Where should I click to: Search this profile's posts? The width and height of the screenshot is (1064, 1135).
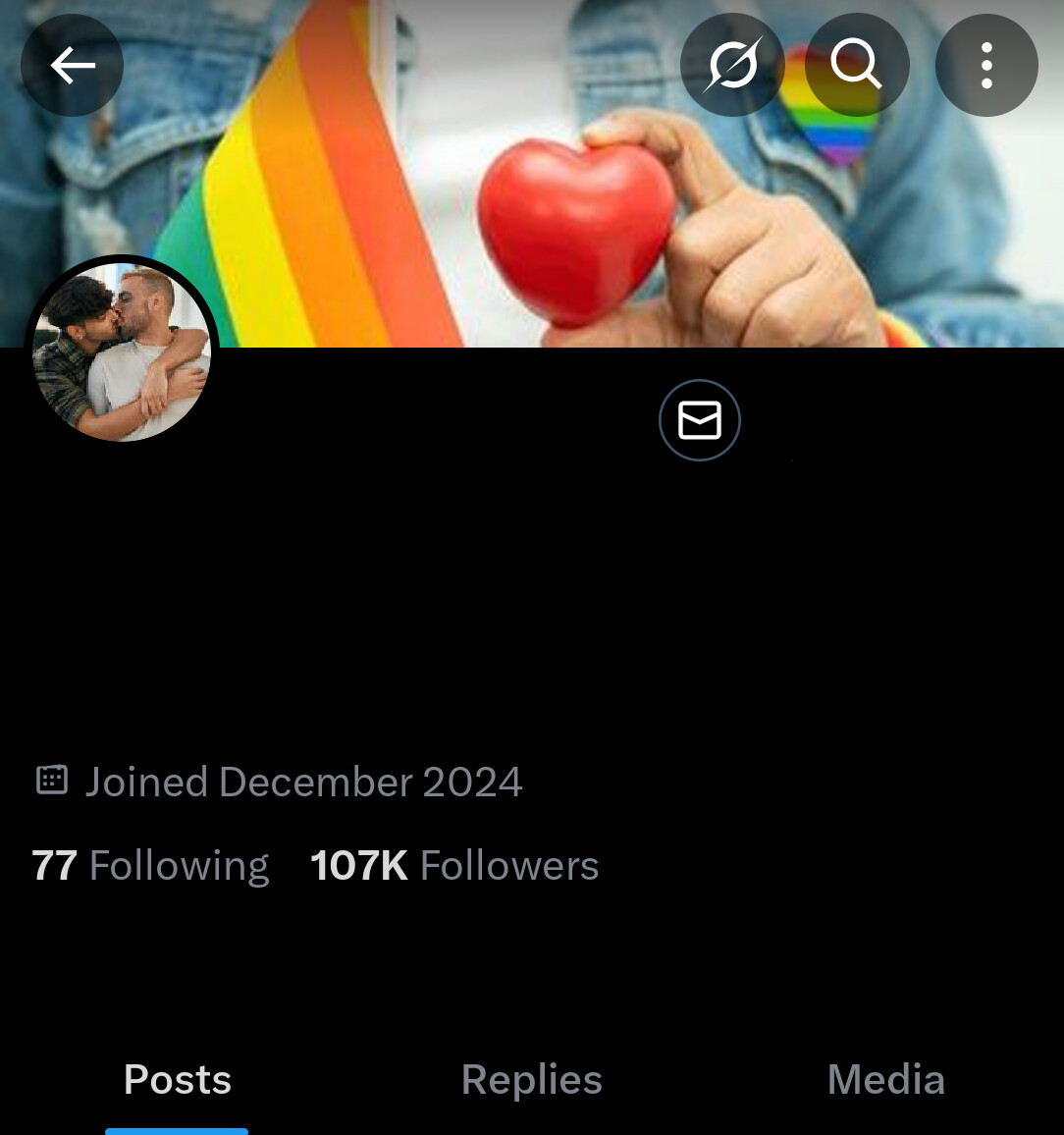pyautogui.click(x=856, y=66)
